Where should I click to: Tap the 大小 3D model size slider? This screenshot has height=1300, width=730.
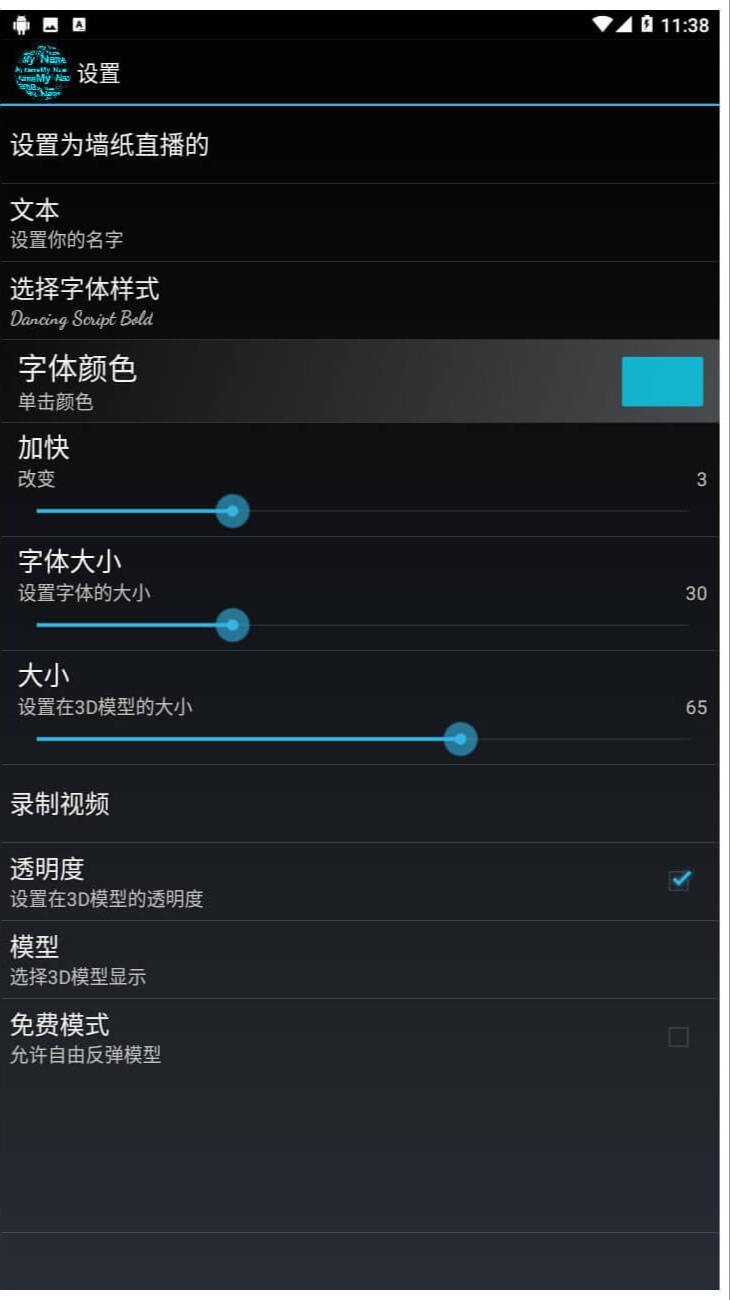click(362, 739)
